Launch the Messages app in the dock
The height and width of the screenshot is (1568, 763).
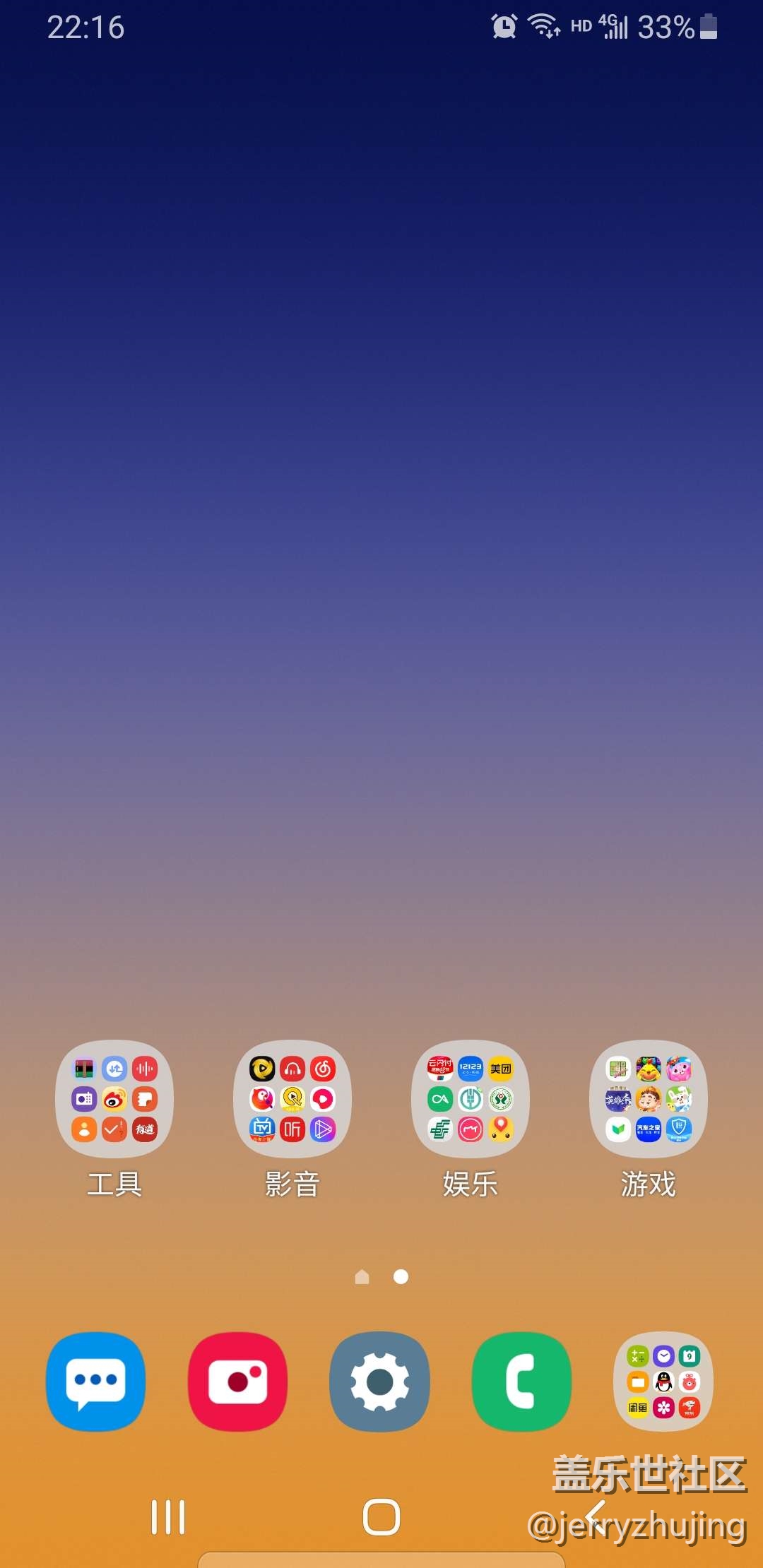tap(96, 1382)
